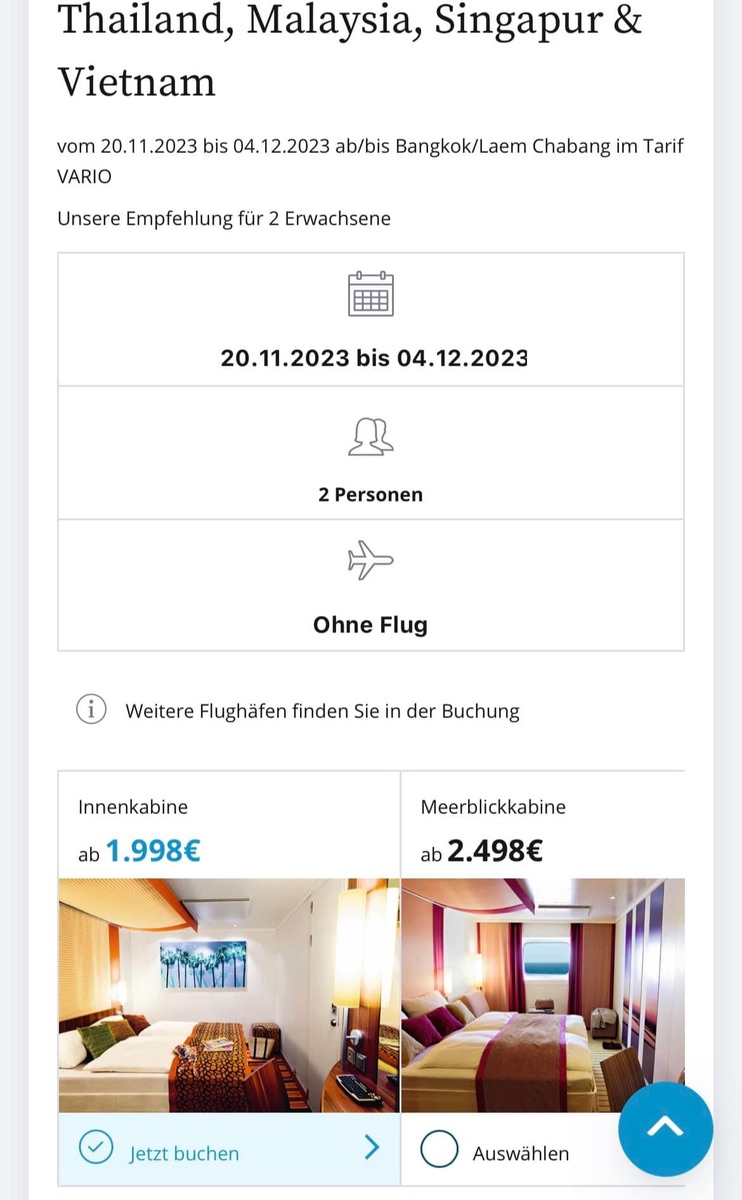Open the Innenkabine cabin photo

click(x=229, y=995)
